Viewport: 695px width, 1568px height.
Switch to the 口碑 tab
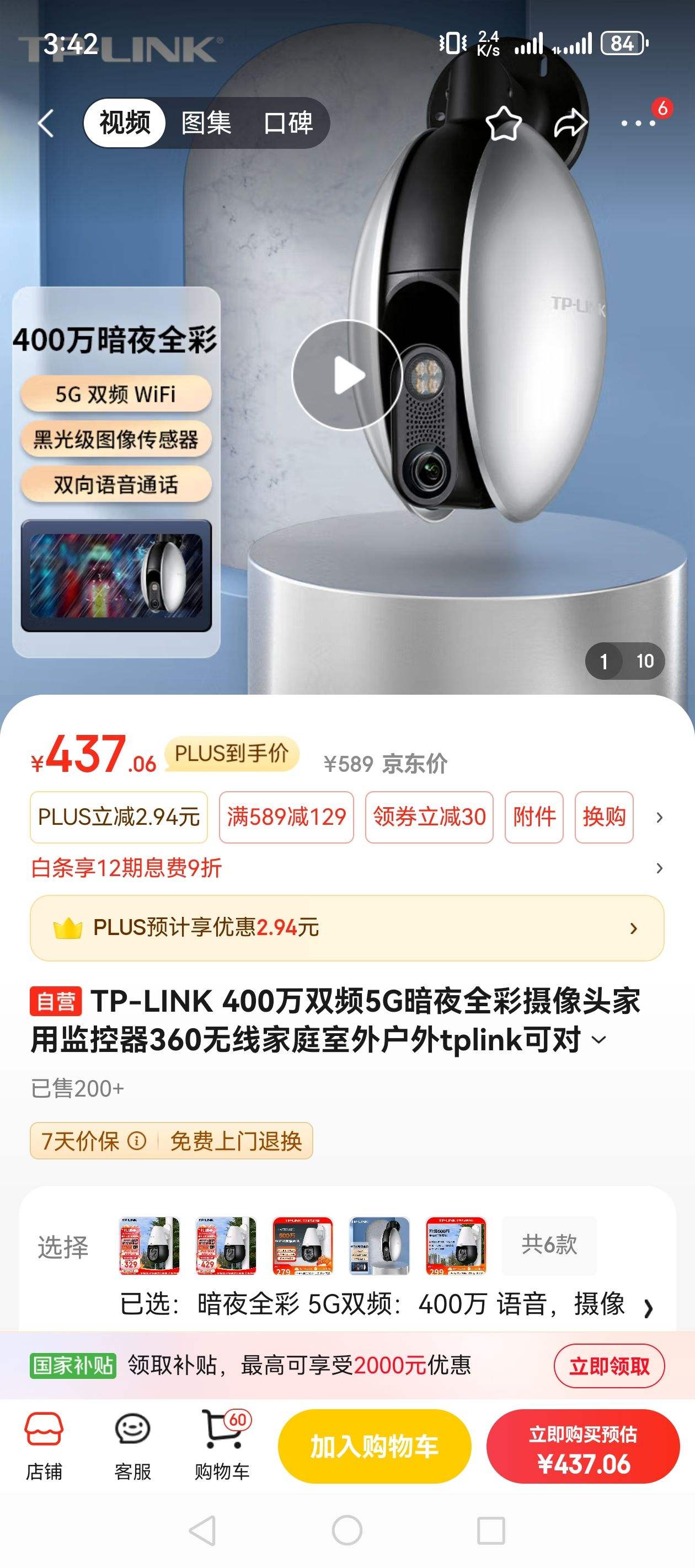(x=290, y=122)
